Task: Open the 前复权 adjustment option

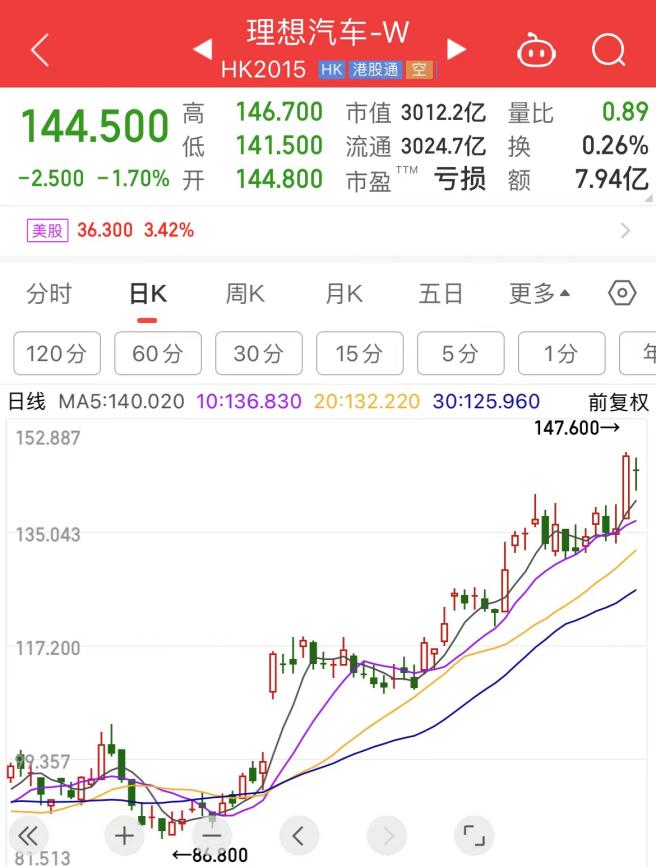Action: (x=618, y=402)
